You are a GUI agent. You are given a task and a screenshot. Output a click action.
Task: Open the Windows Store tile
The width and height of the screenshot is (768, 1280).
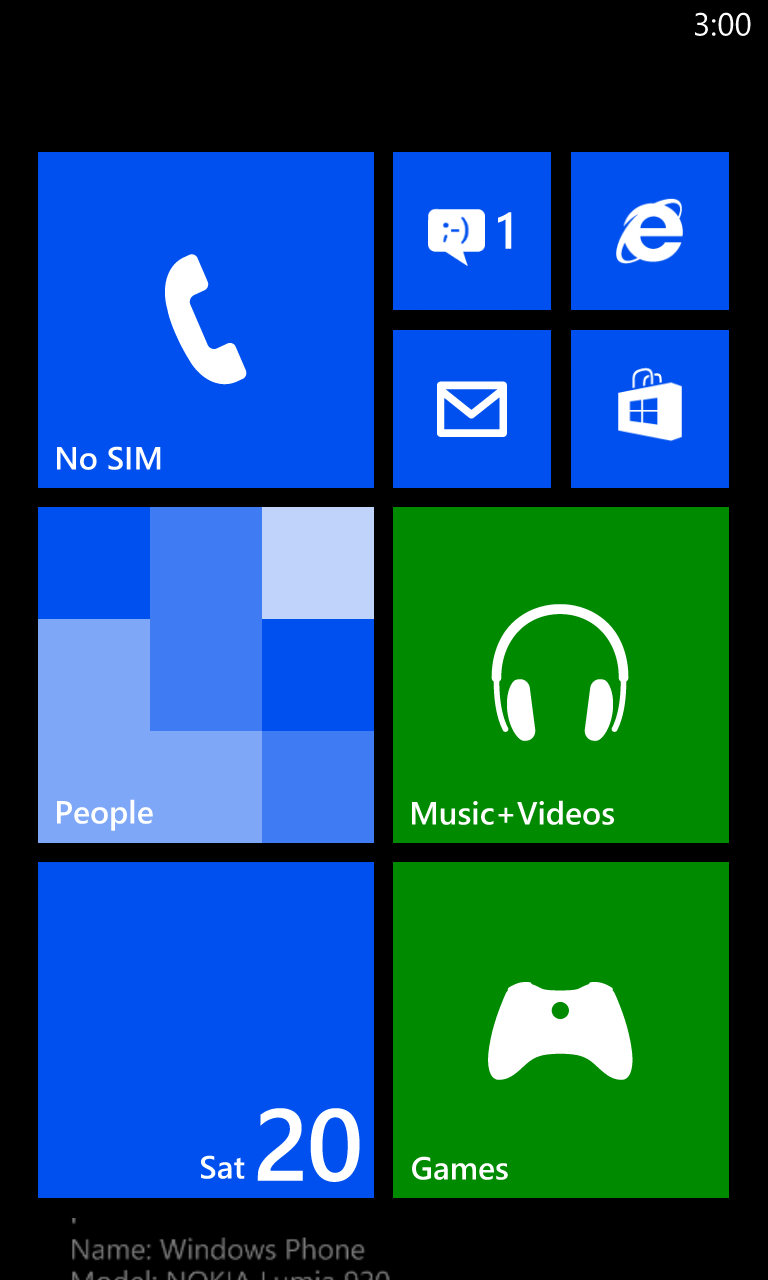(649, 409)
